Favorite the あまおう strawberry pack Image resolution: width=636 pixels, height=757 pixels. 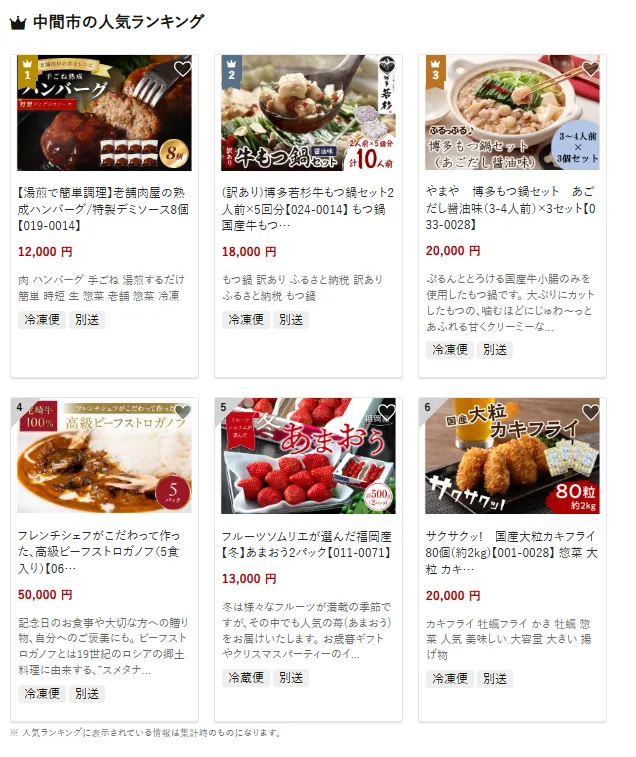pyautogui.click(x=386, y=412)
